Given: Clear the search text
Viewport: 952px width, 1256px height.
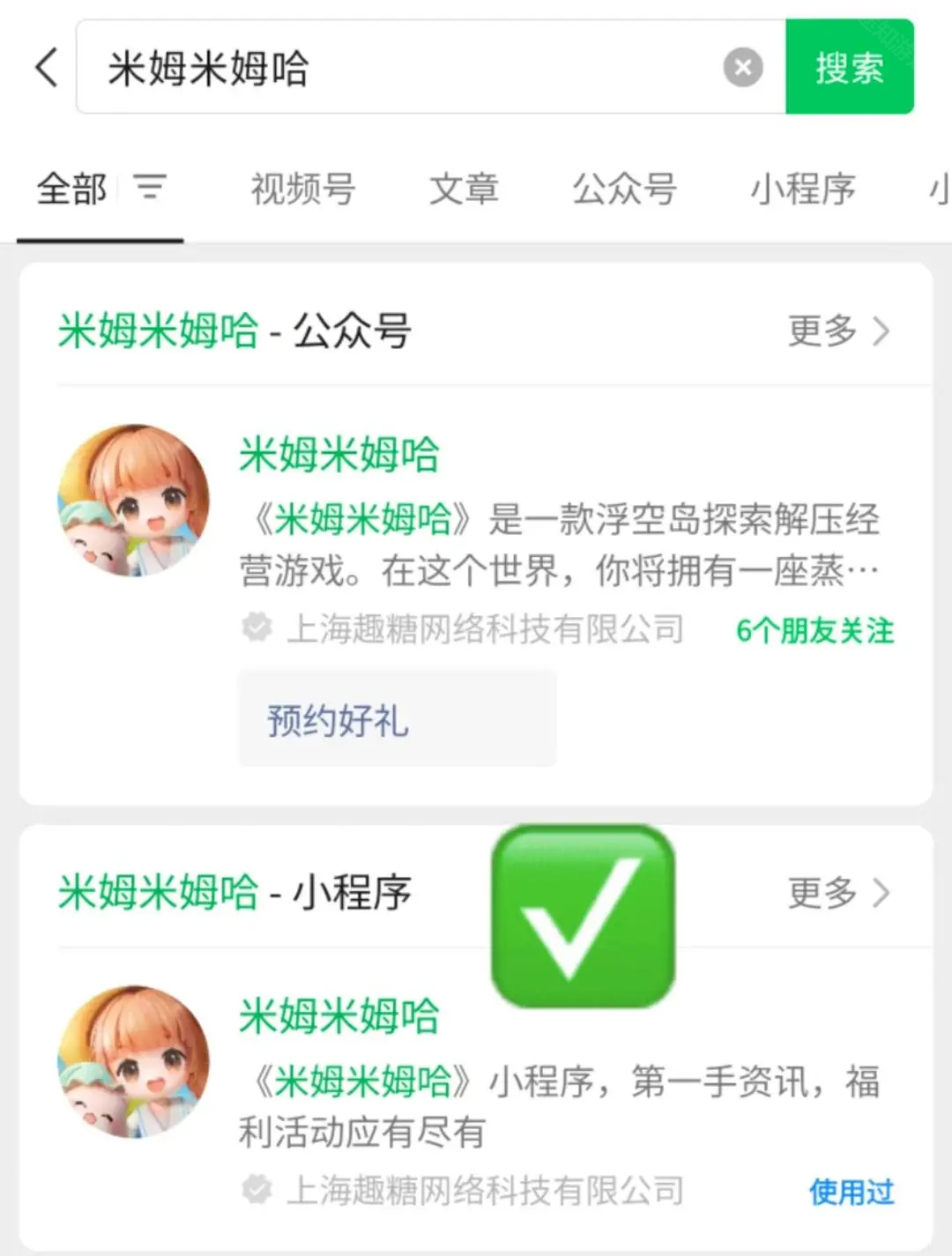Looking at the screenshot, I should click(x=742, y=68).
